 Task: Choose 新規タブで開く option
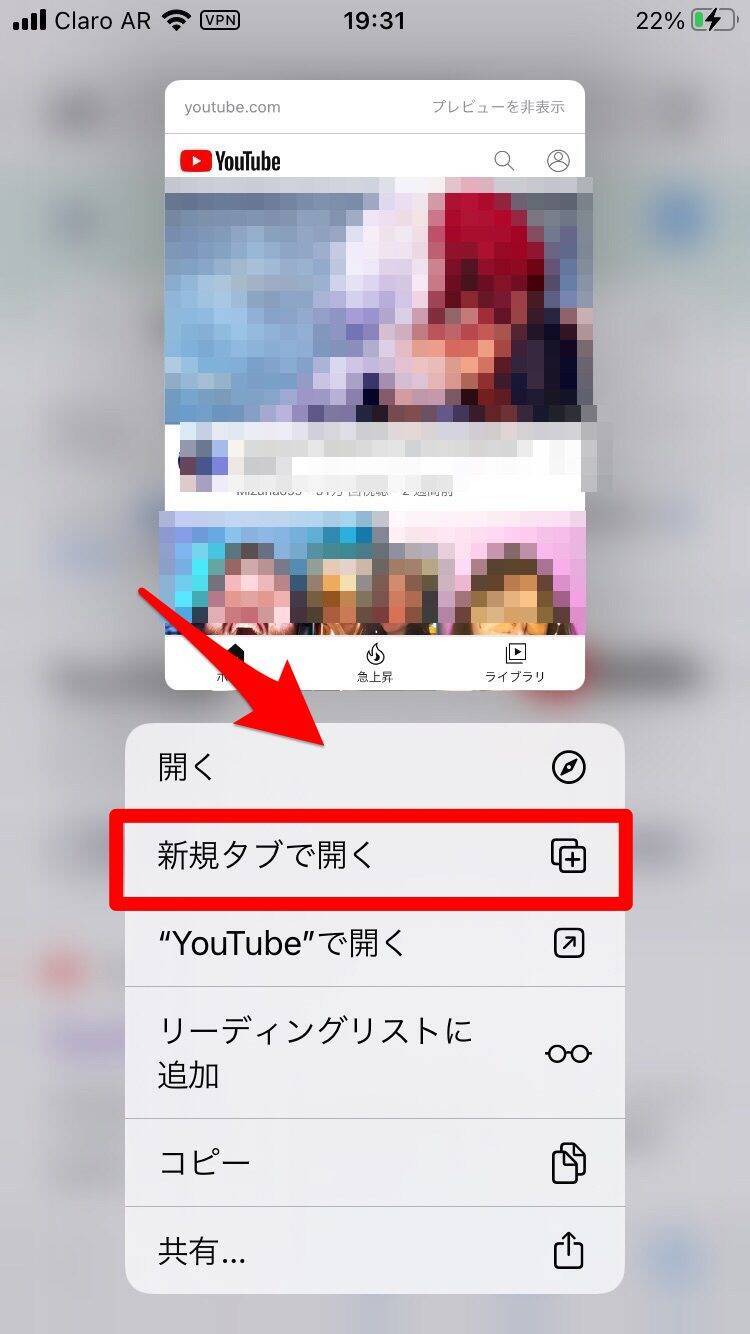coord(374,856)
